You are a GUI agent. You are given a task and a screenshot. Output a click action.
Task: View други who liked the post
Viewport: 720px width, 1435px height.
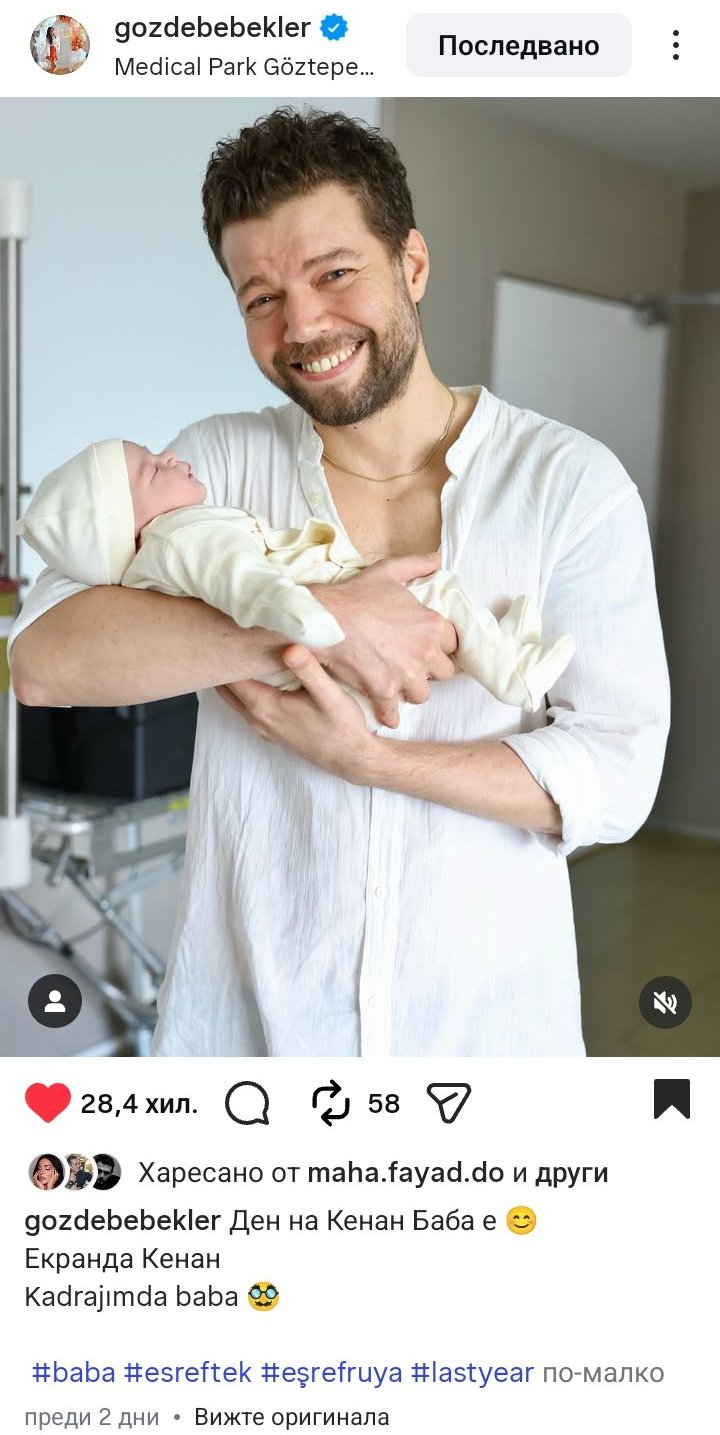(571, 1173)
